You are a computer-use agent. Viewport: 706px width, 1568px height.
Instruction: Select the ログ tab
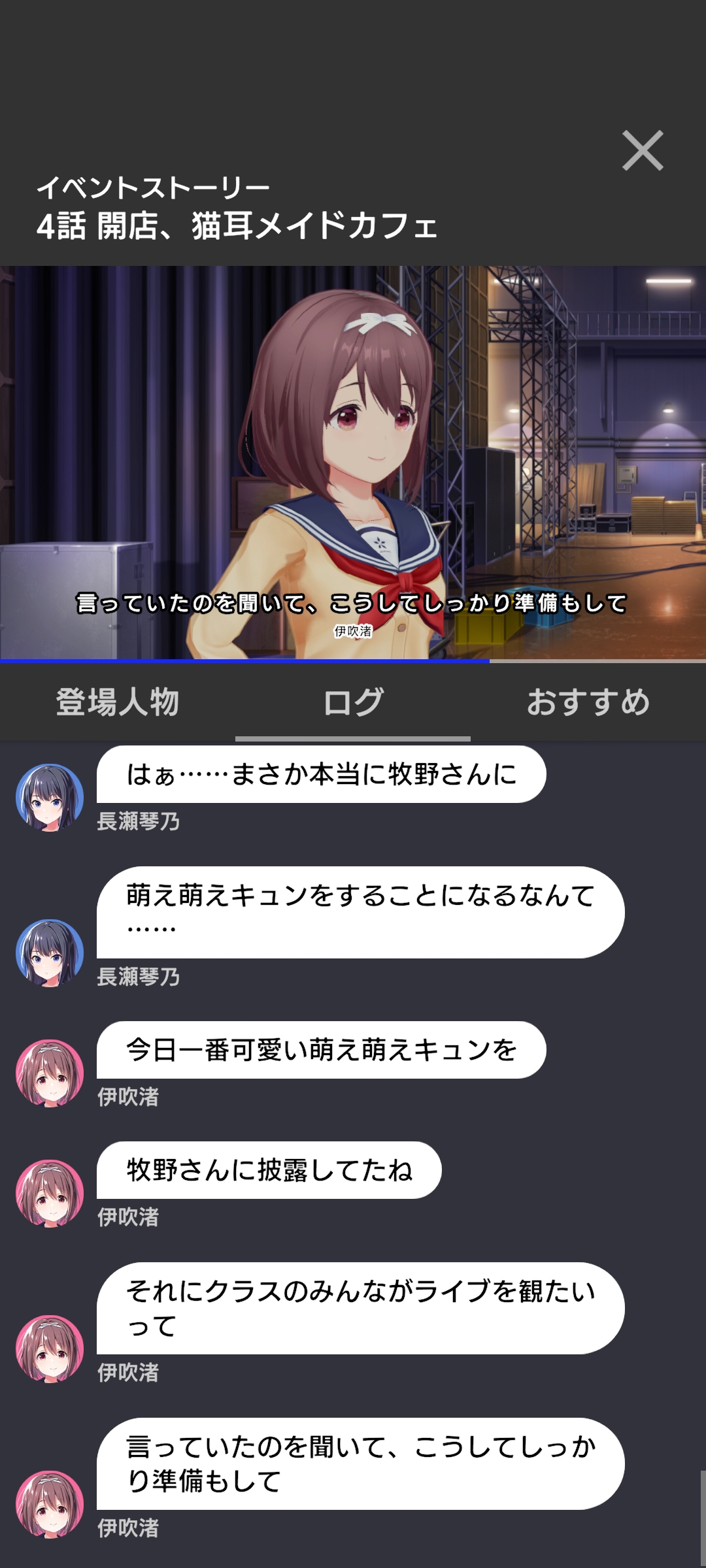point(353,702)
